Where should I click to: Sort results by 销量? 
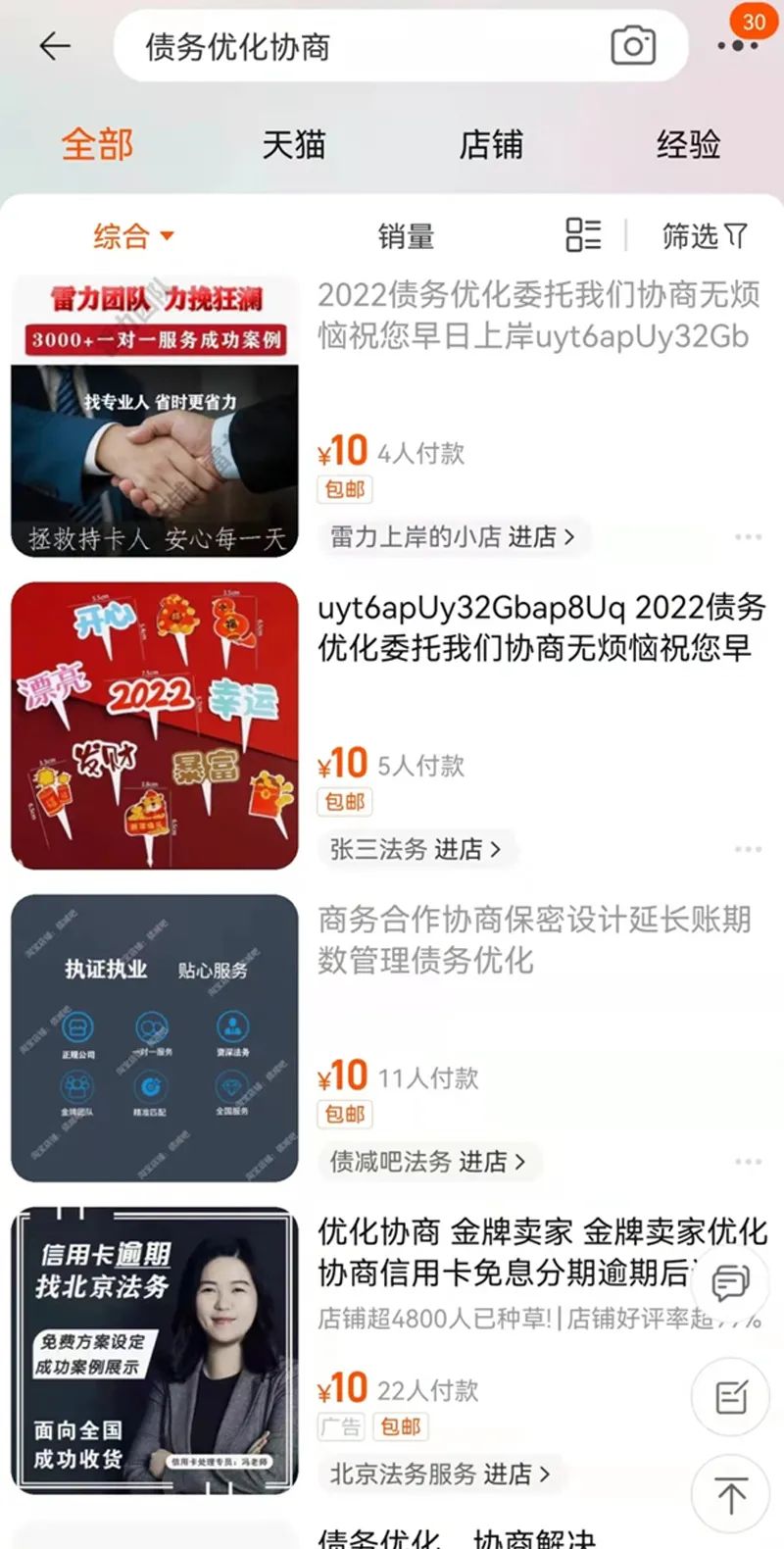406,235
